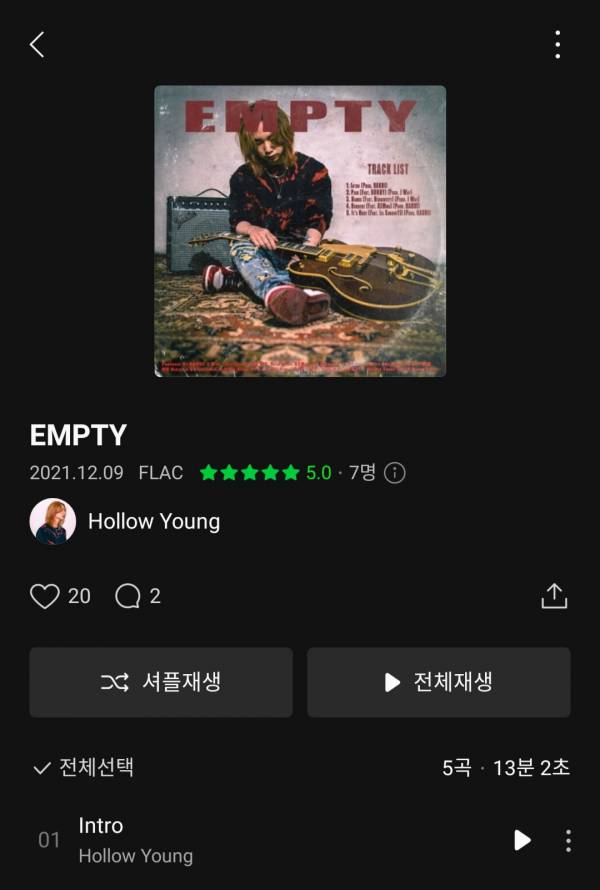Open more options for Intro
Viewport: 600px width, 890px height.
click(x=568, y=840)
